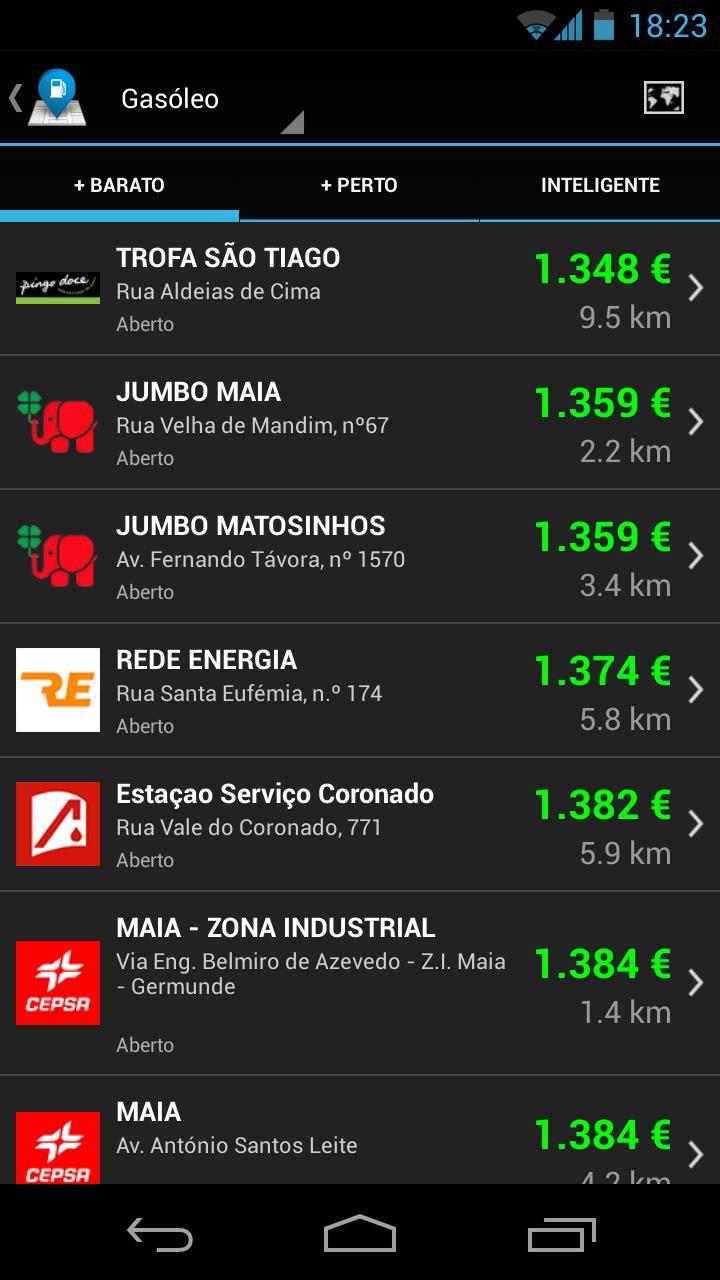Screen dimensions: 720x1280
Task: Open the map view icon
Action: [x=663, y=98]
